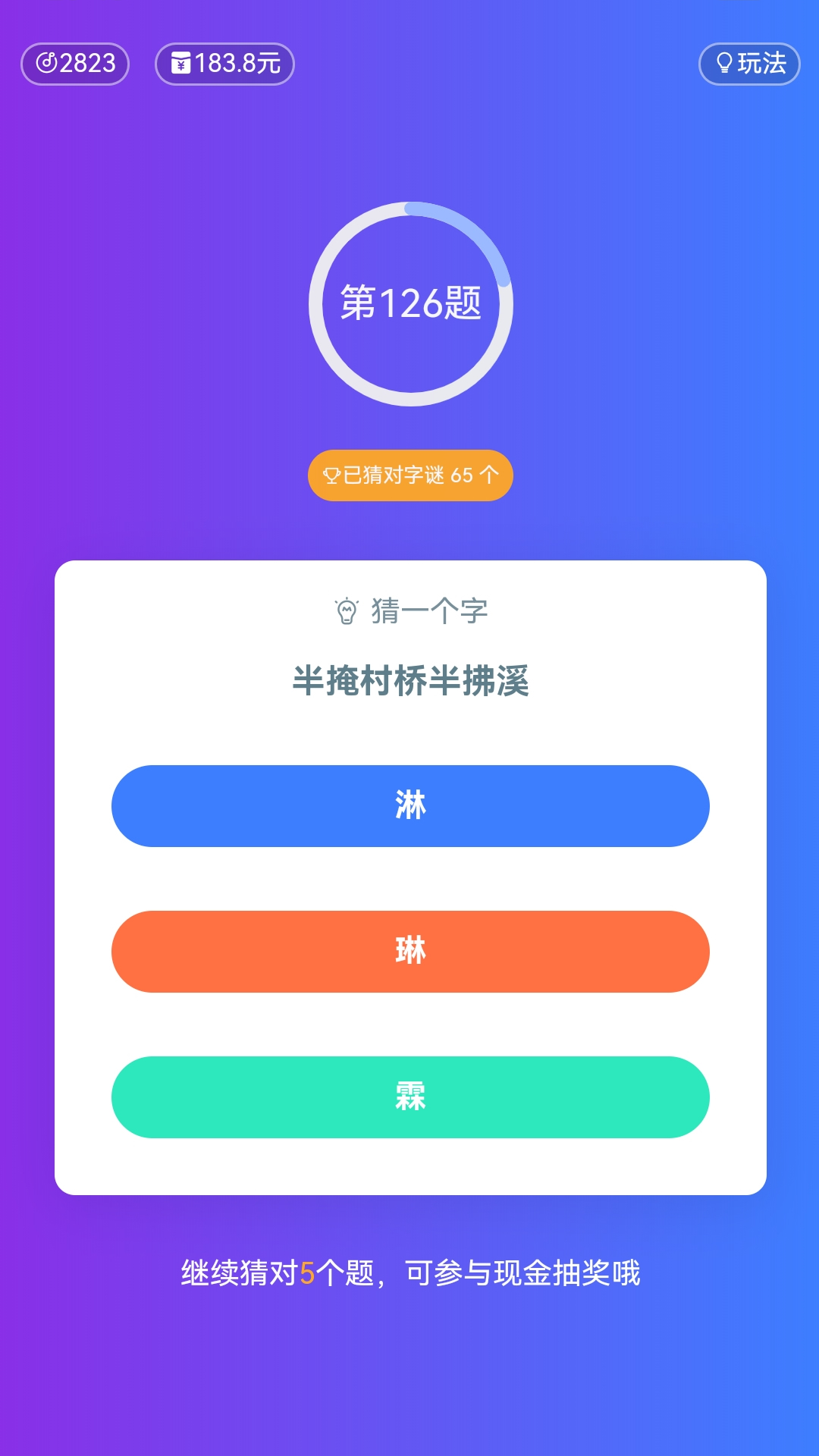Open the 玩法 rules panel
819x1456 pixels.
(x=751, y=64)
